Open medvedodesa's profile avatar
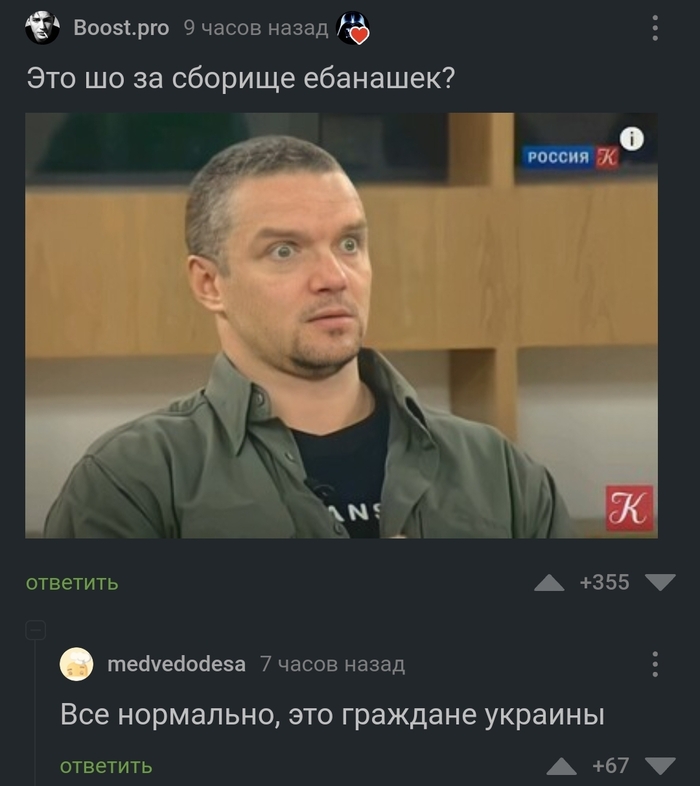This screenshot has width=700, height=786. [77, 664]
